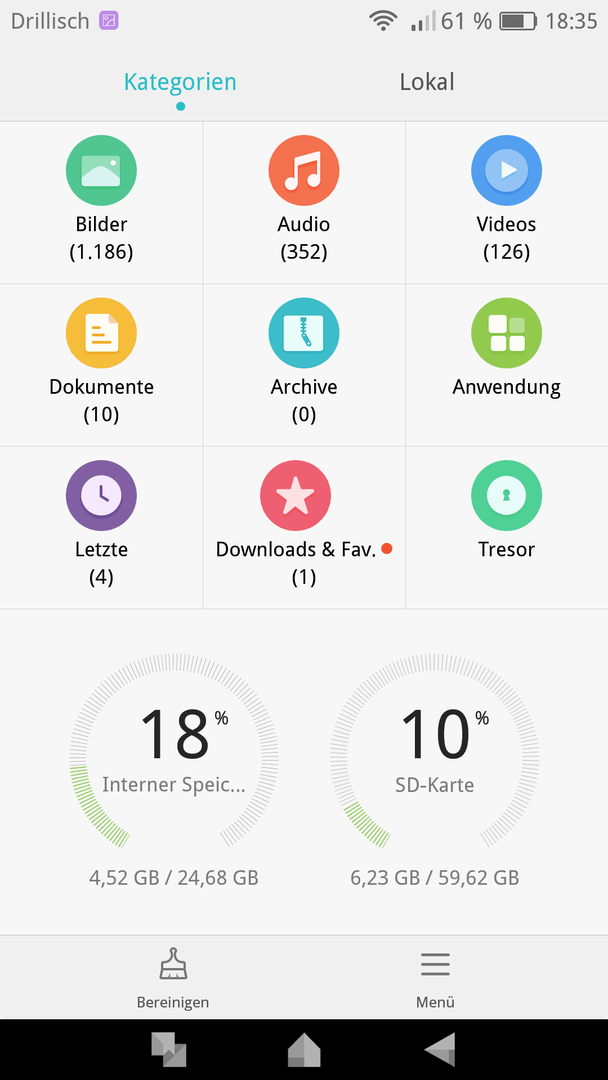The height and width of the screenshot is (1080, 608).
Task: Open Downloads & Fav.
Action: (304, 527)
